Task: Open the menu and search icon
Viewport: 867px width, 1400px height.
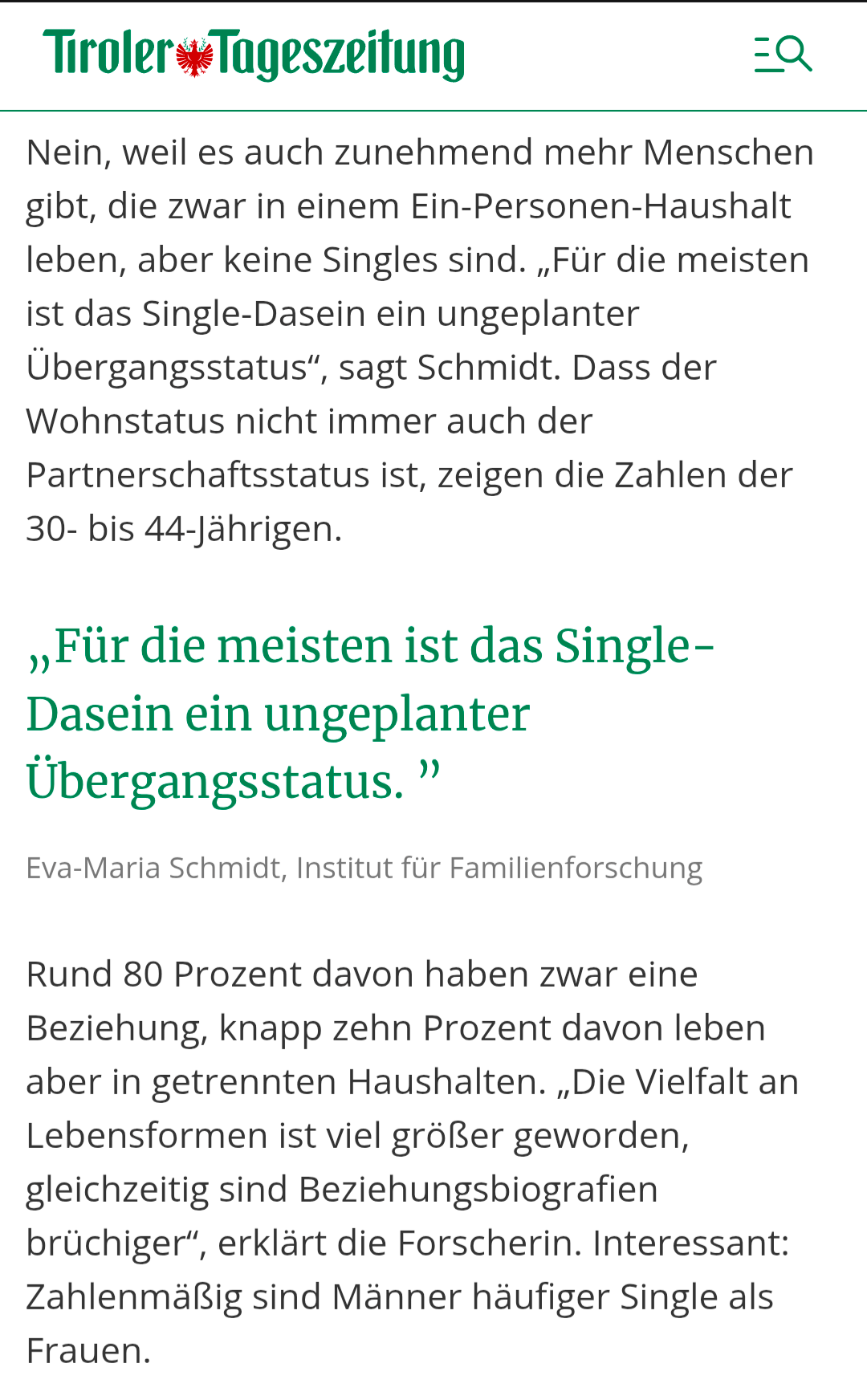Action: [783, 55]
